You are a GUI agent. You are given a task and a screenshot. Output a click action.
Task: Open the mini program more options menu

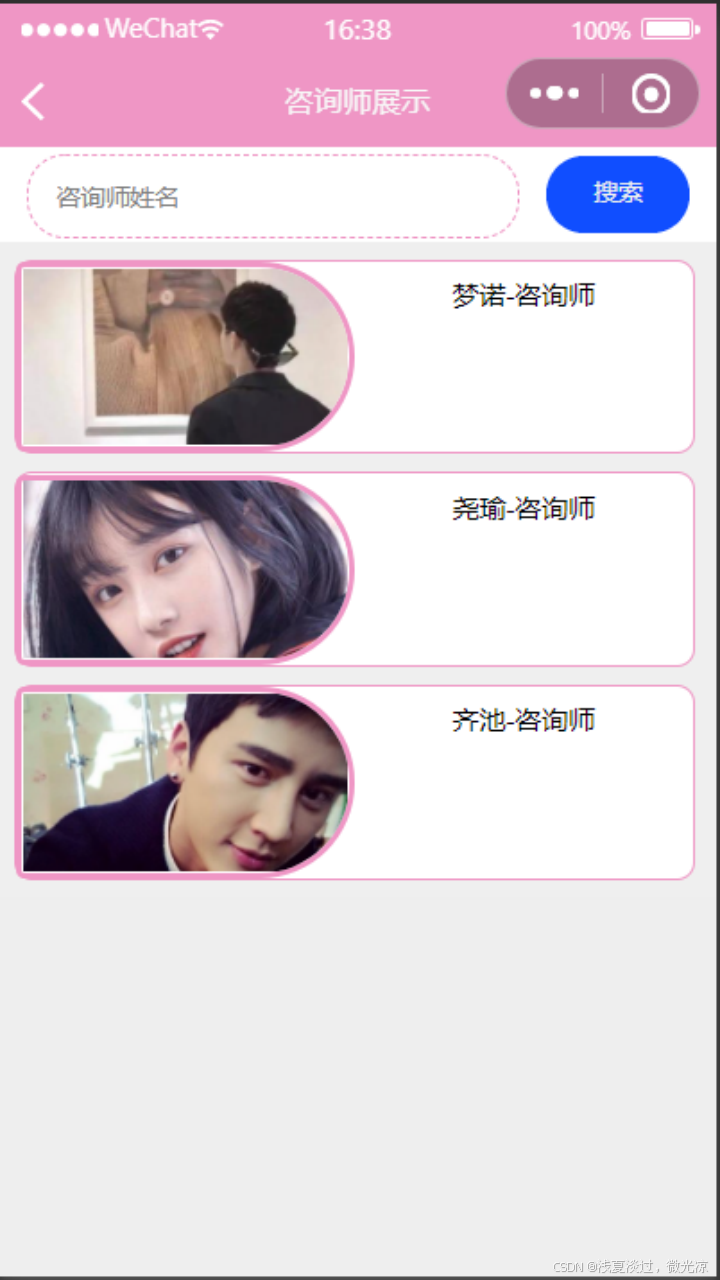(554, 94)
